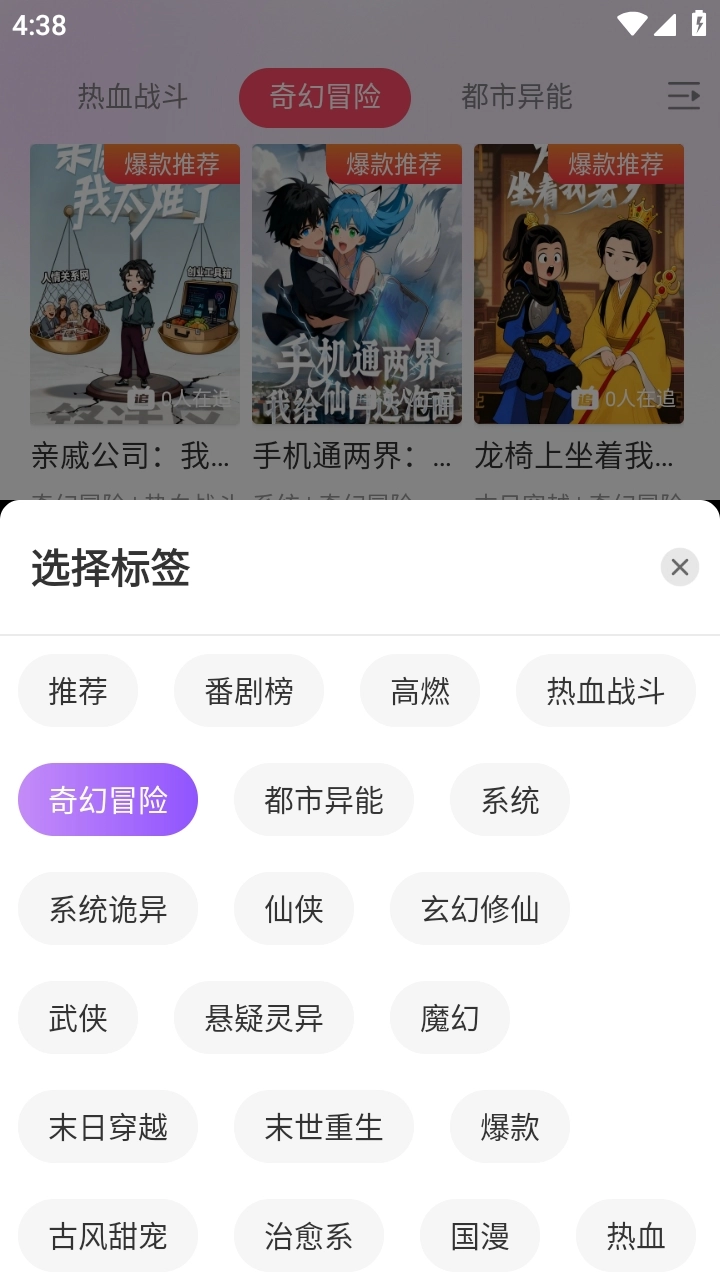Open the list sort icon at top right
720x1280 pixels.
click(x=684, y=97)
